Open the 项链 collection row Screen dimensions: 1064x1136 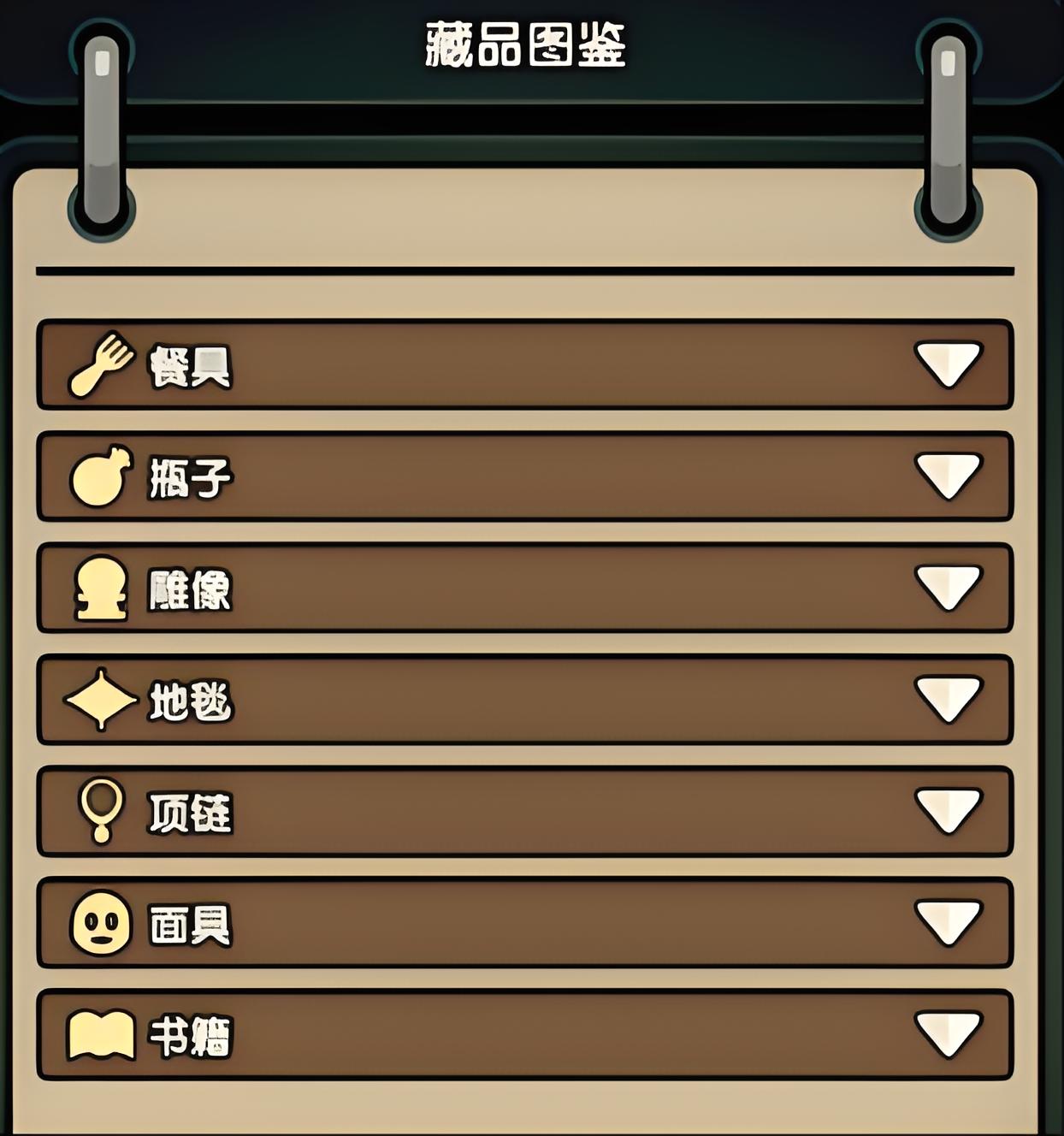523,811
